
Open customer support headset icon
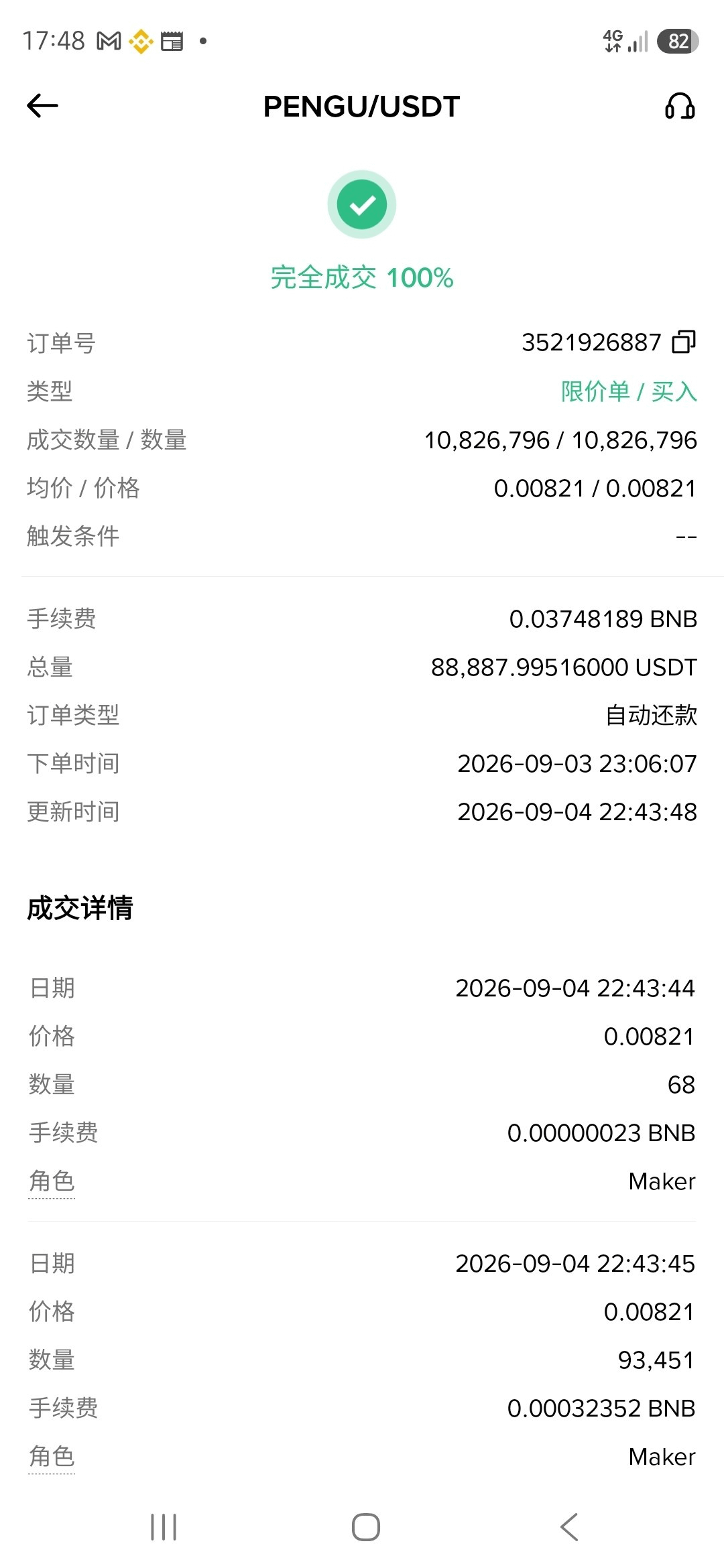coord(680,106)
